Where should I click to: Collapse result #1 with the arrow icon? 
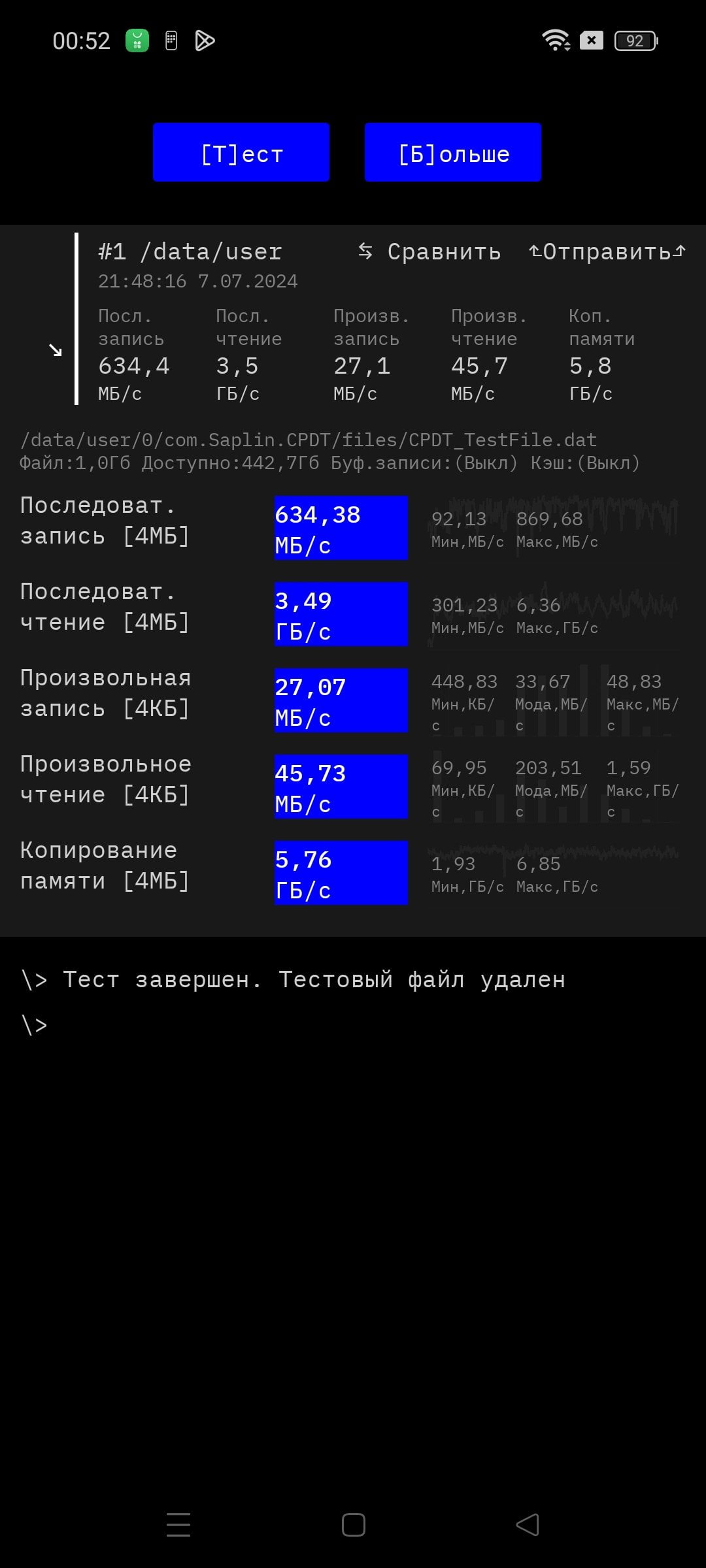click(56, 350)
